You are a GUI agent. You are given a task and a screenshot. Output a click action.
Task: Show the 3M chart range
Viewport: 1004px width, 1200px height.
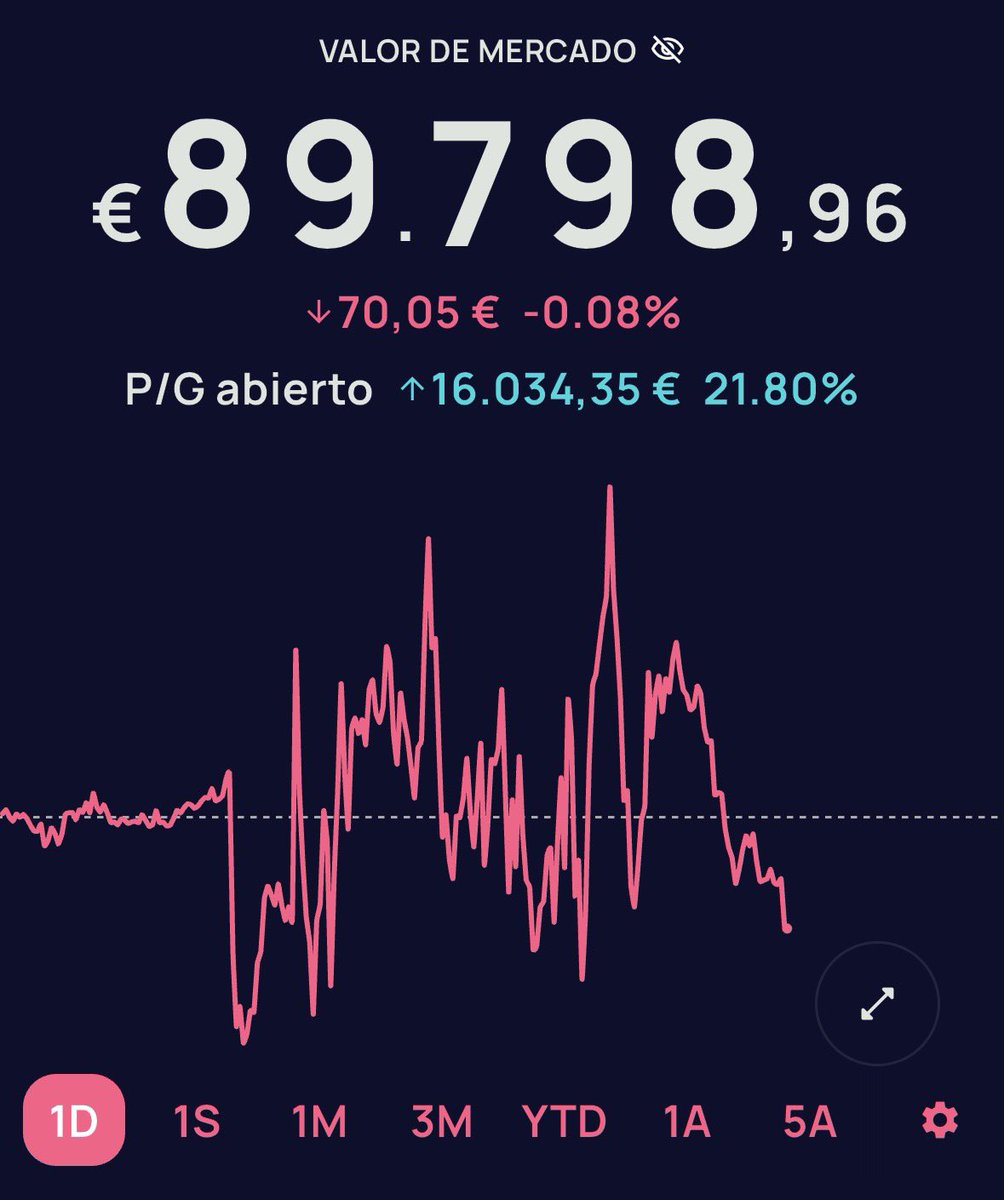(442, 1123)
